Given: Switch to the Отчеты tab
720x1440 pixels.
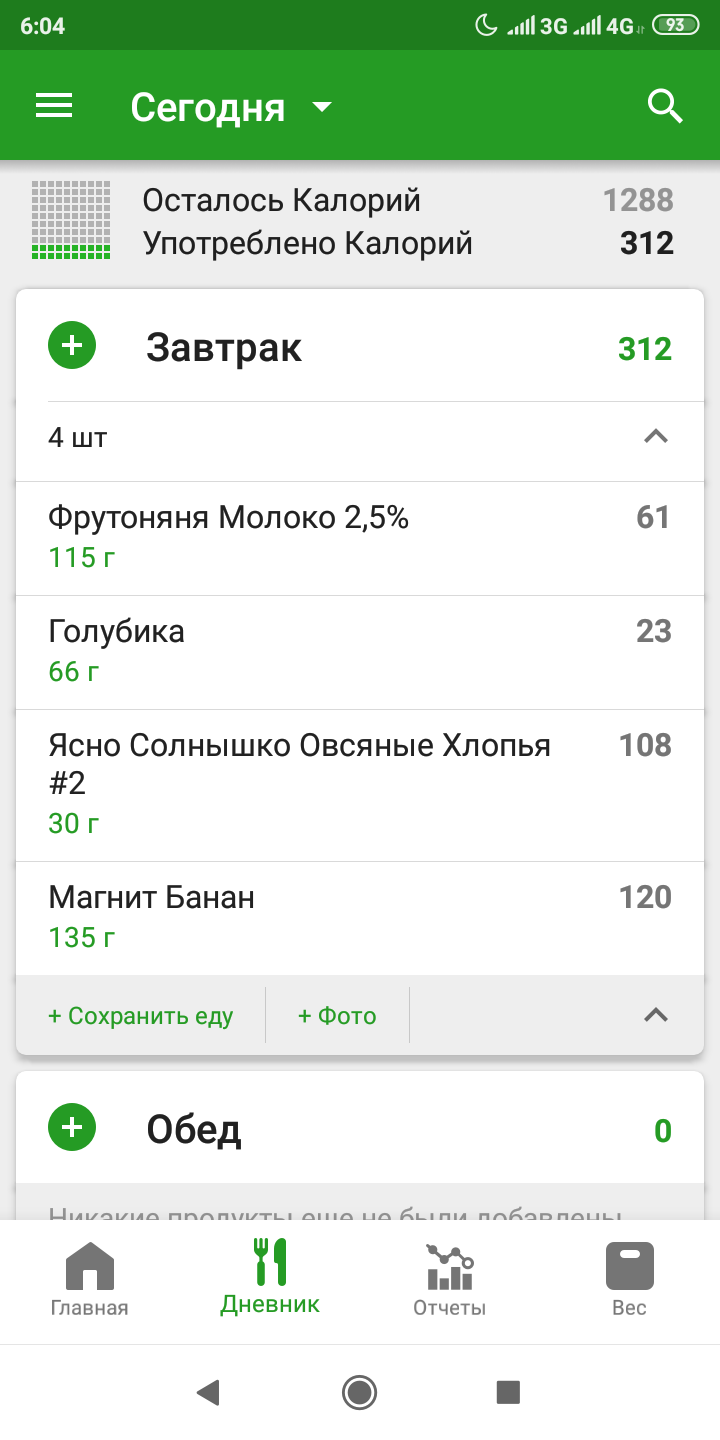Looking at the screenshot, I should click(450, 1280).
